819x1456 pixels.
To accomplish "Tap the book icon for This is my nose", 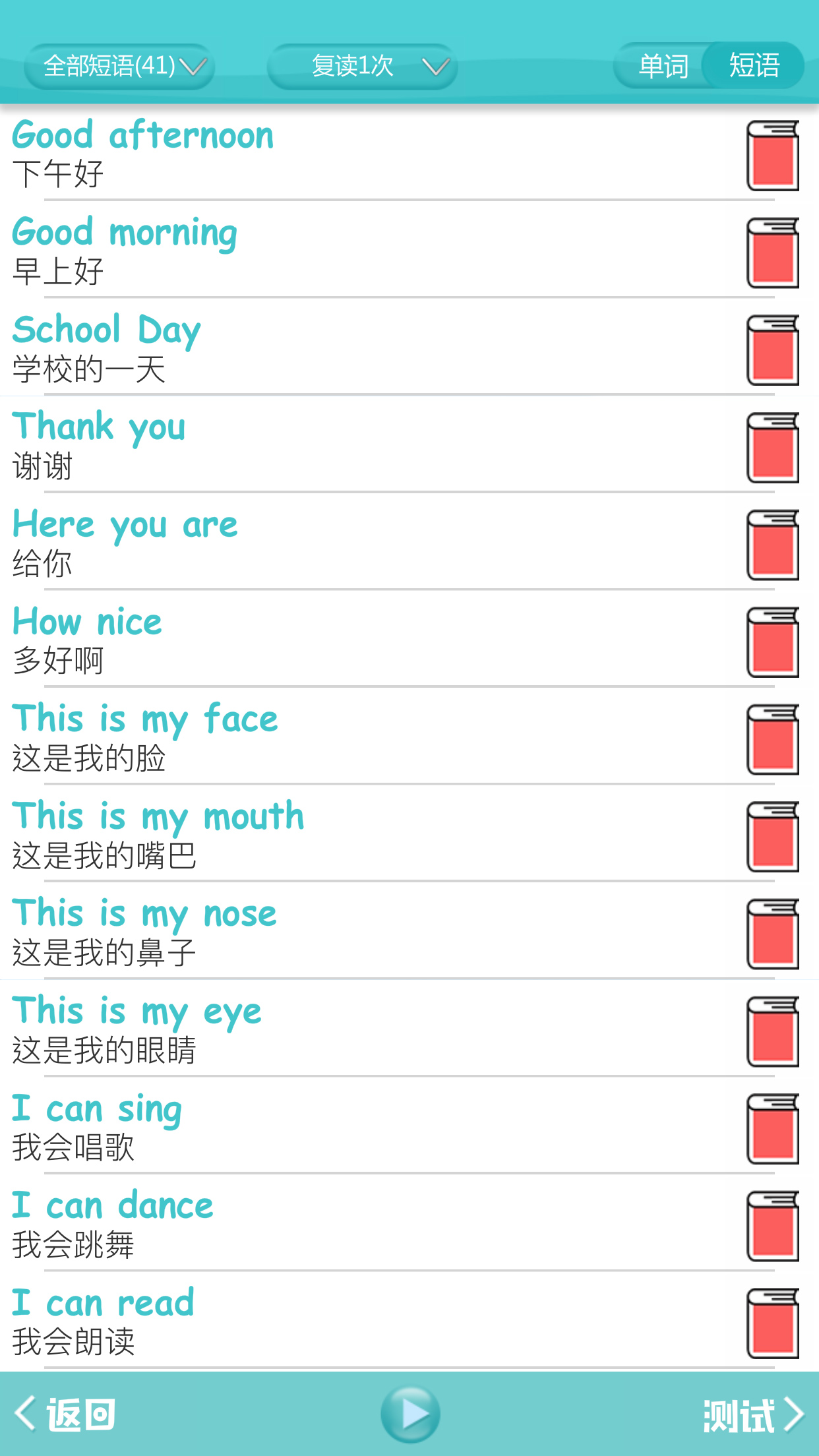I will pos(772,934).
